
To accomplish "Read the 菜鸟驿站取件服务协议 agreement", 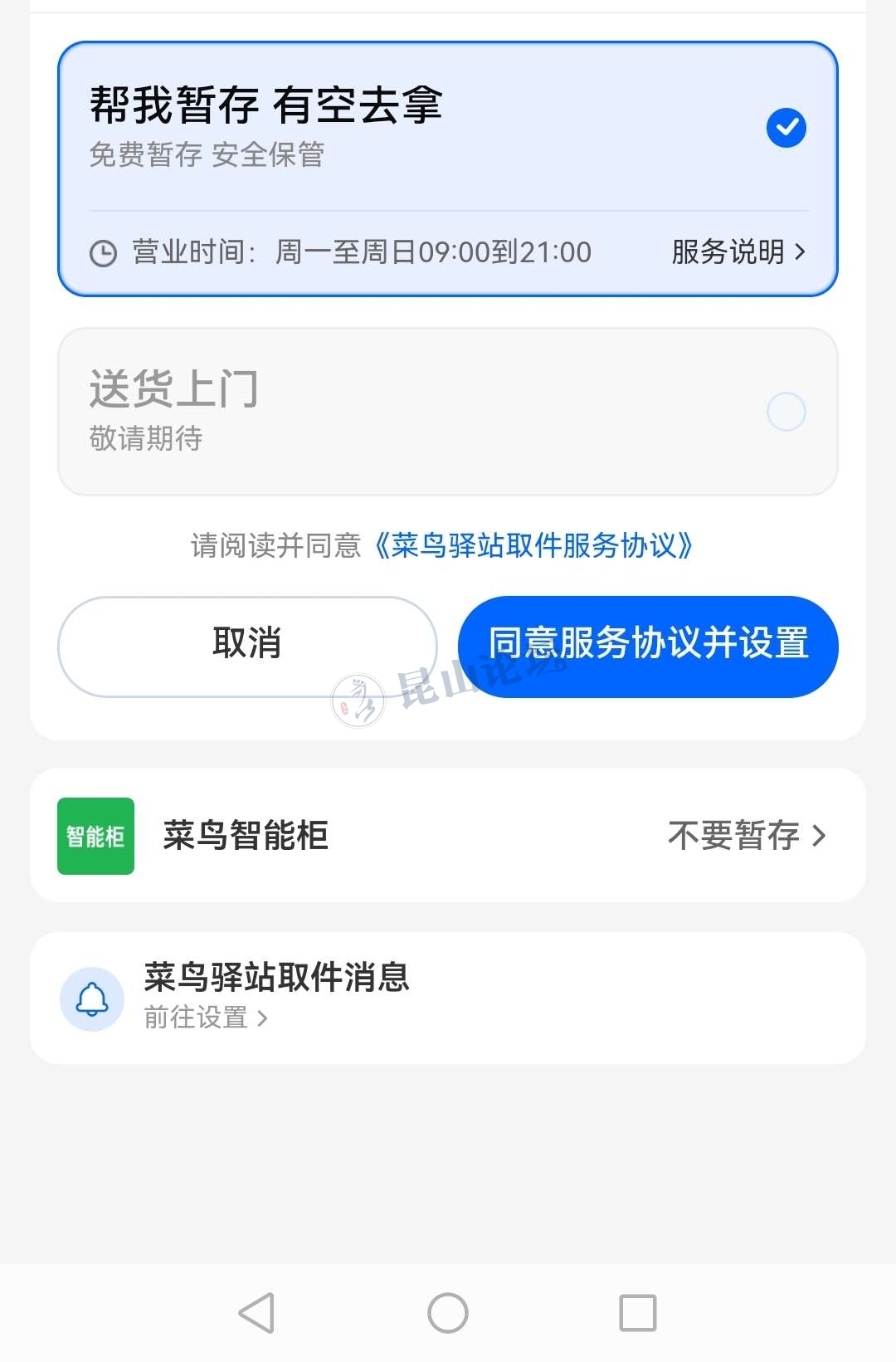I will (533, 546).
